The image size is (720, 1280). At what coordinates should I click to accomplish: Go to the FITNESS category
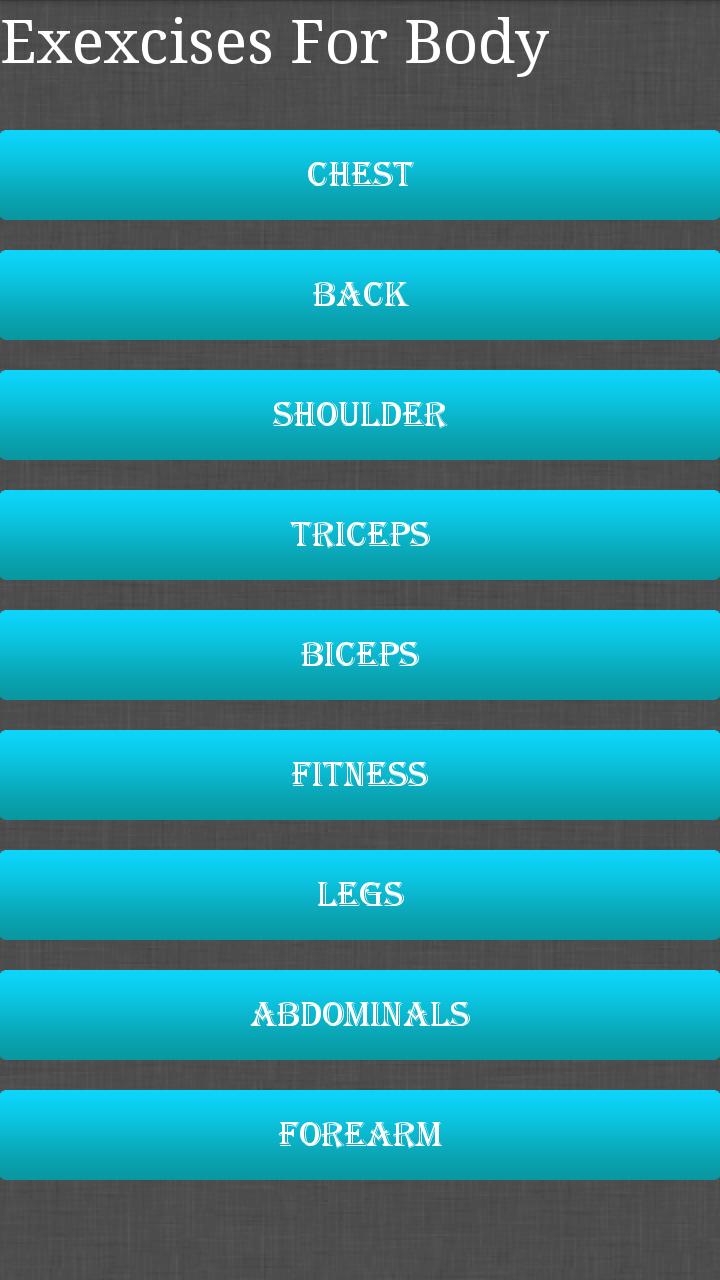360,774
